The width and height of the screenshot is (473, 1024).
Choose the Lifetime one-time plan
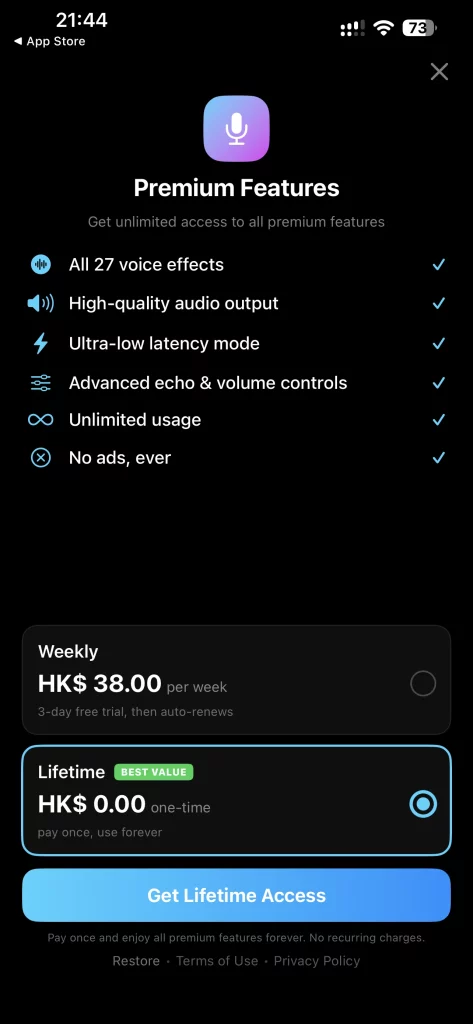[x=236, y=801]
